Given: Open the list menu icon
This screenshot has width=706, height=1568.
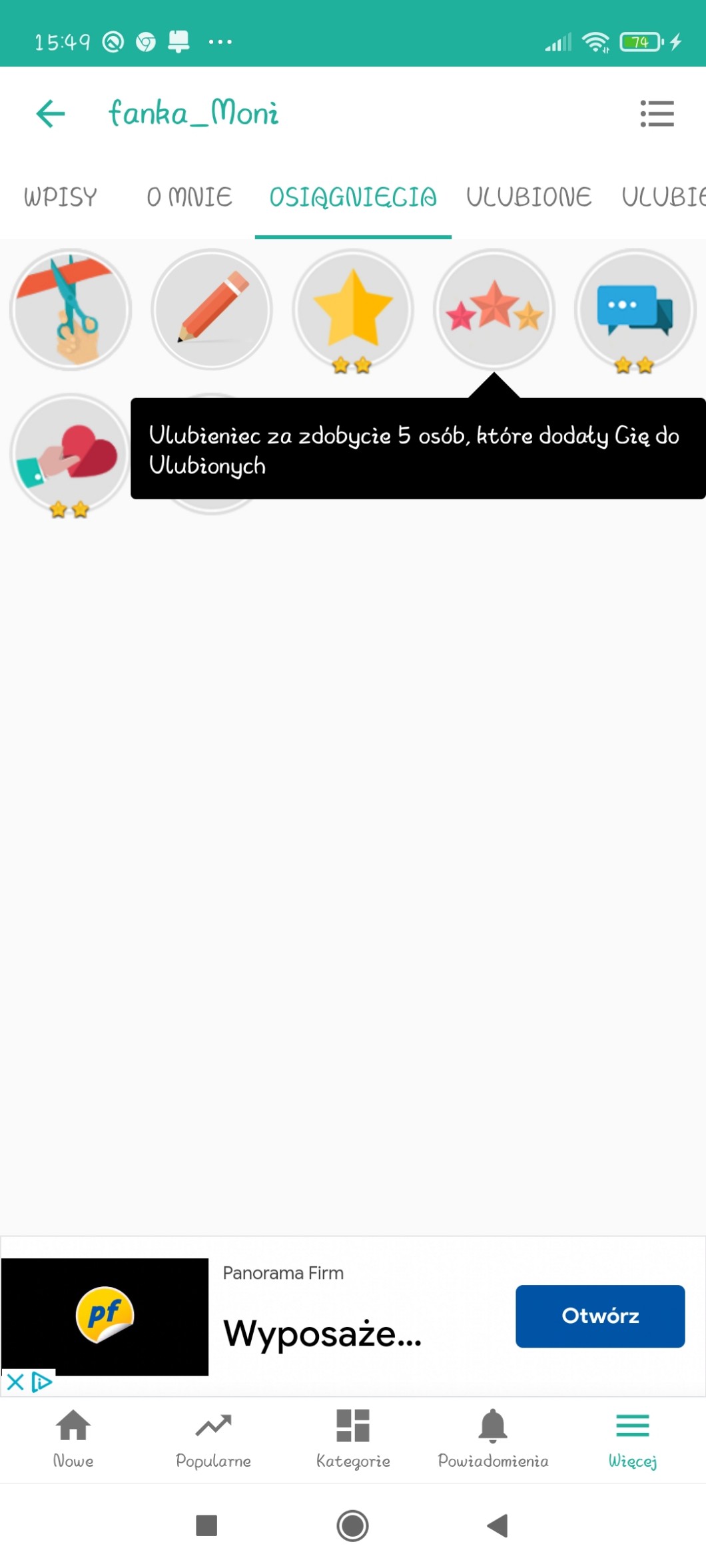Looking at the screenshot, I should pyautogui.click(x=657, y=113).
